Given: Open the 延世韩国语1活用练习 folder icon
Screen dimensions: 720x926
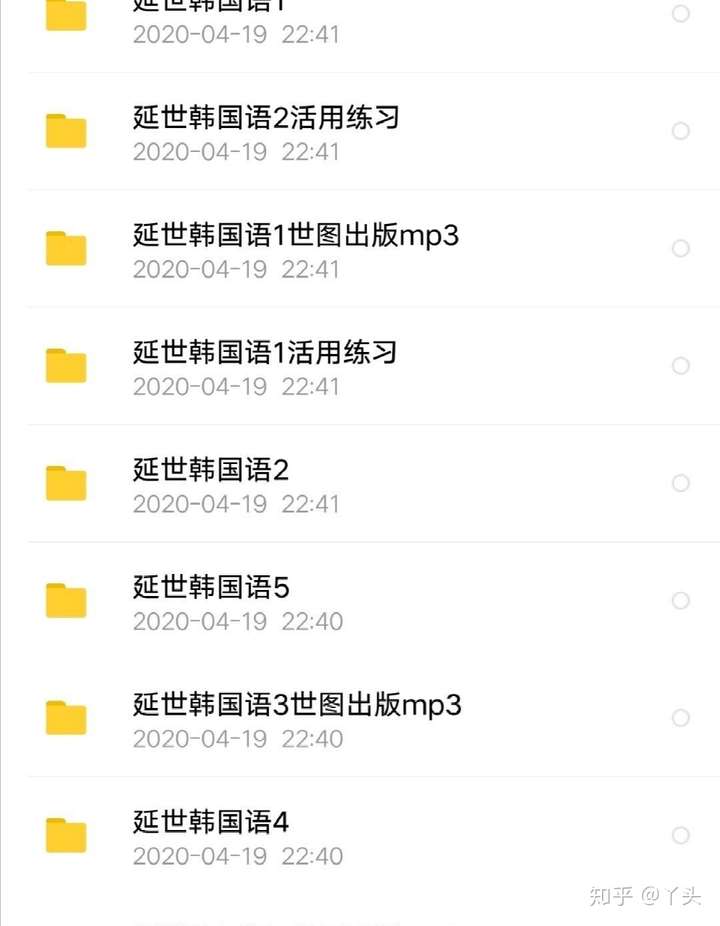Looking at the screenshot, I should [x=64, y=365].
